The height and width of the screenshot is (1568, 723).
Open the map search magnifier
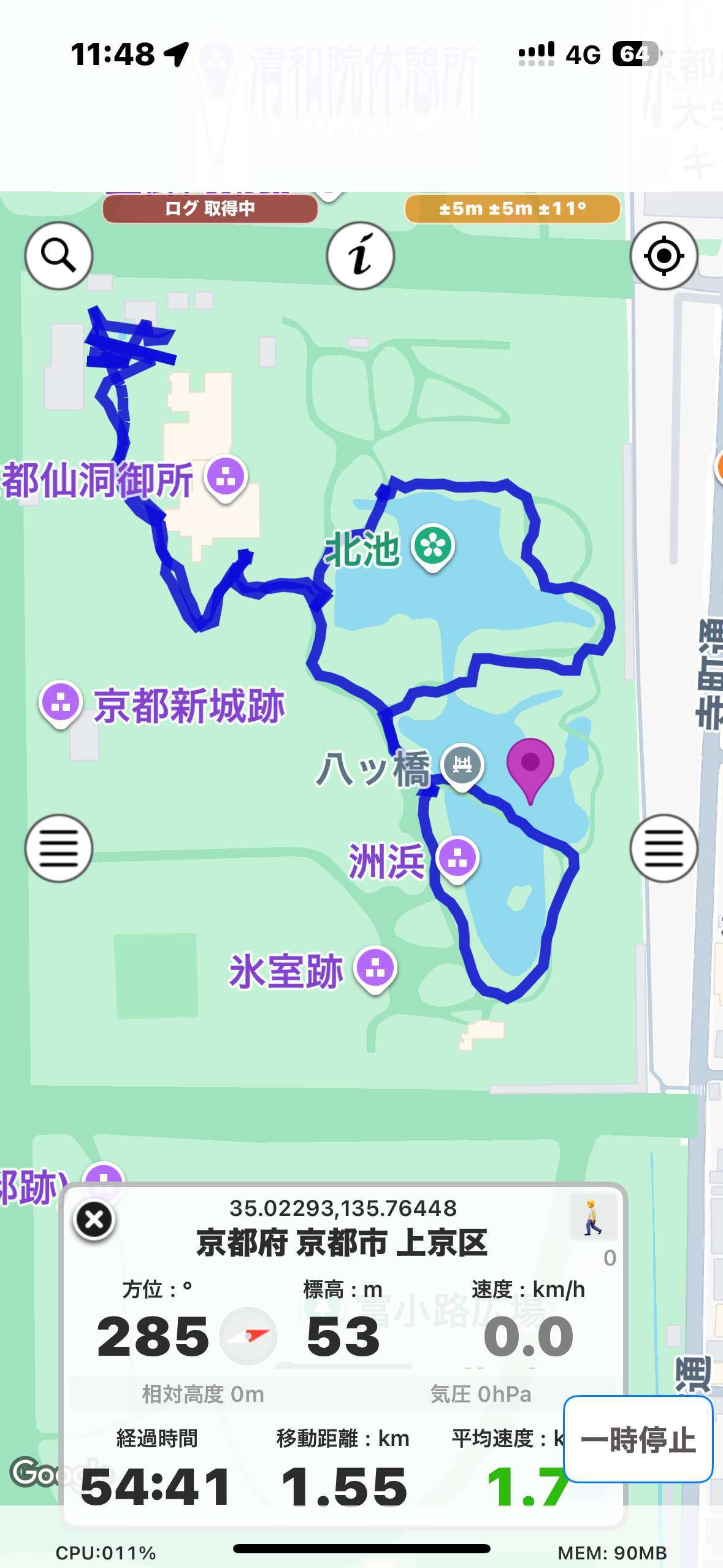coord(58,255)
